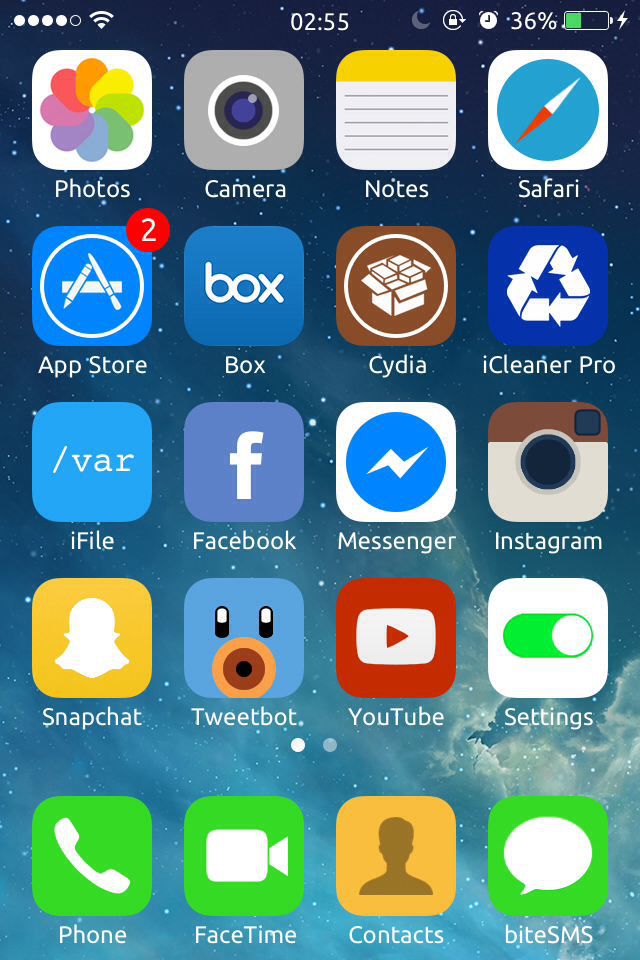Open Notes

pos(396,110)
